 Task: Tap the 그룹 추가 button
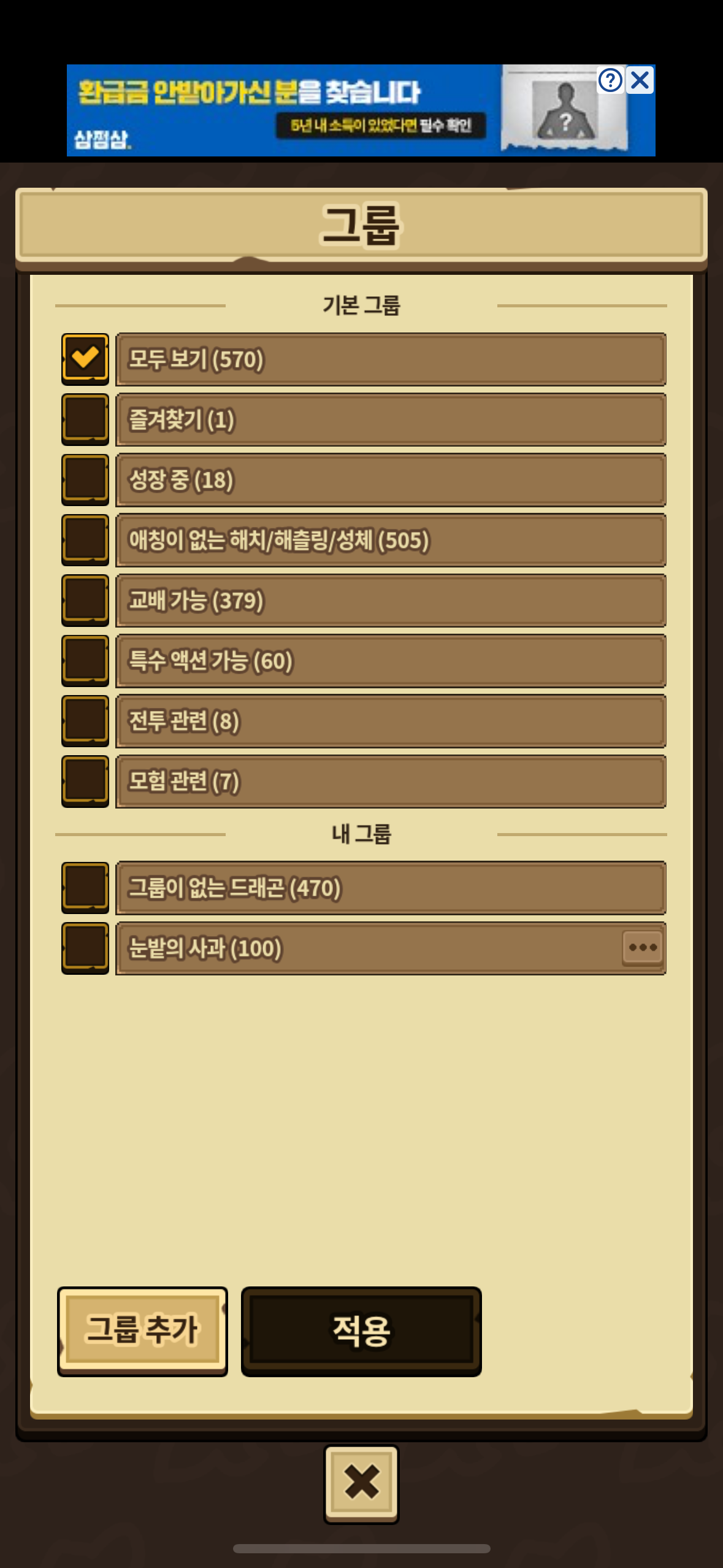(142, 1331)
